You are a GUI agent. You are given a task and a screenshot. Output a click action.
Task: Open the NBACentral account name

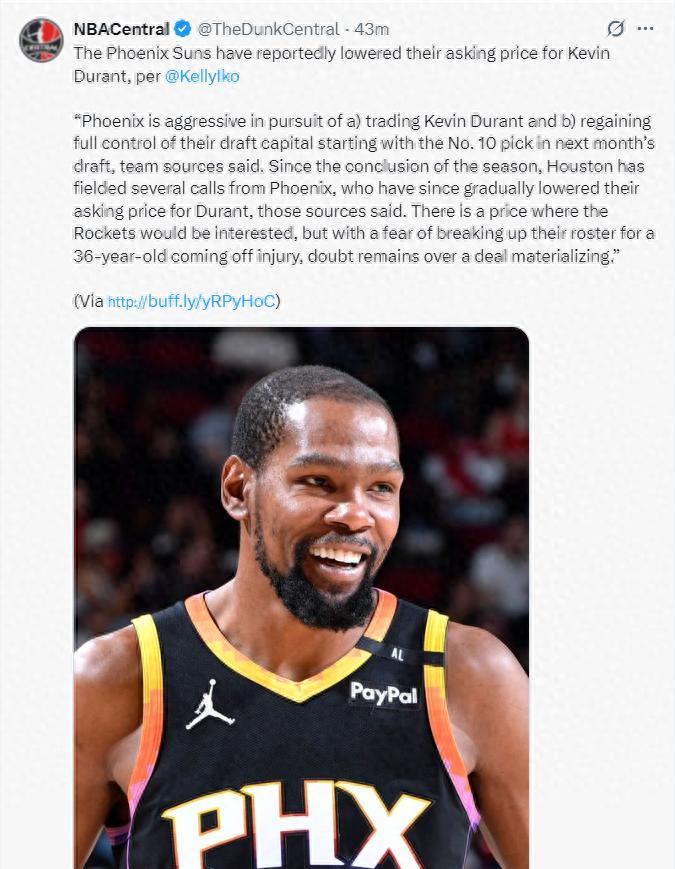click(x=121, y=29)
